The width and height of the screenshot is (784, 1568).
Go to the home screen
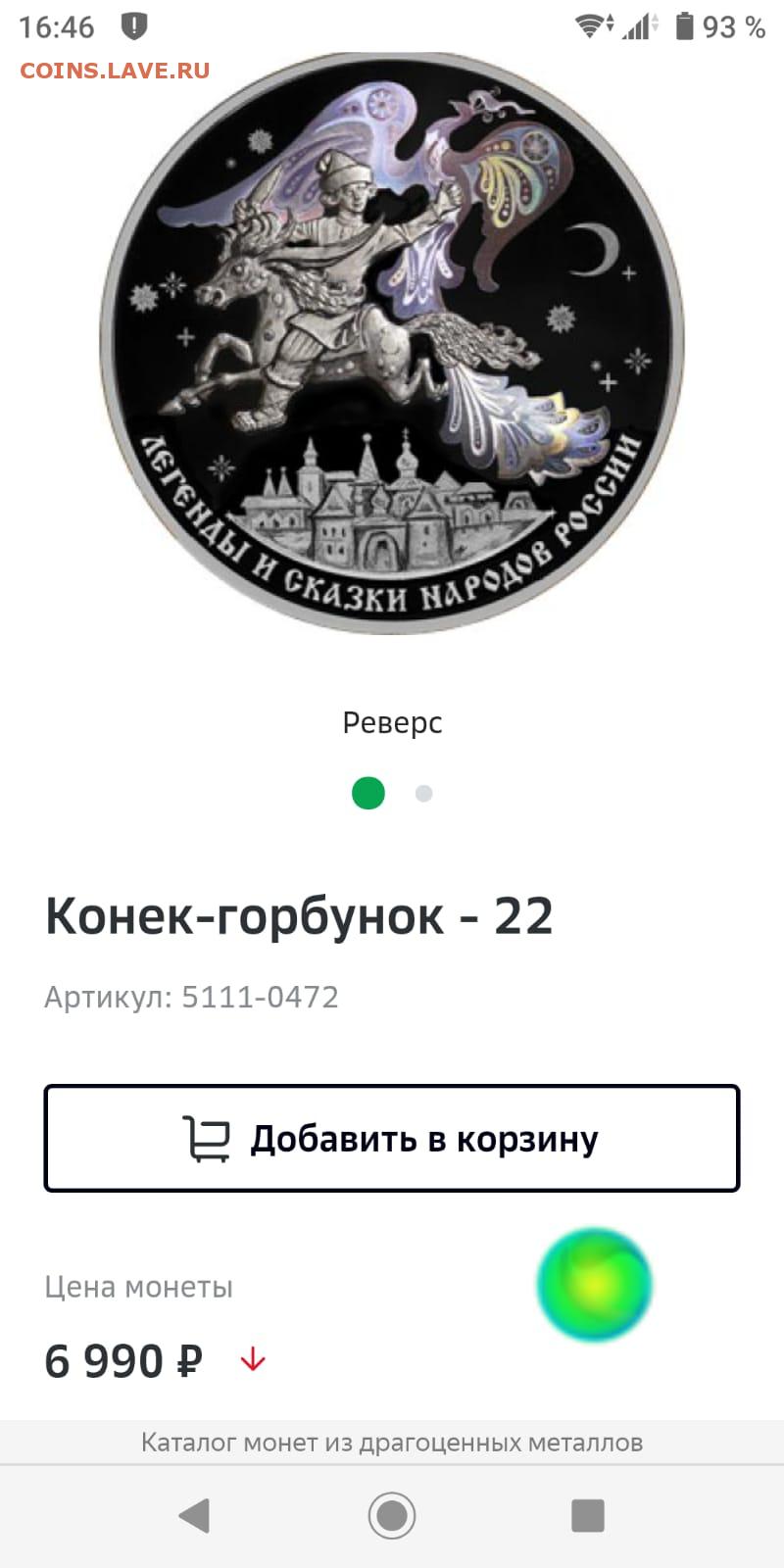(392, 1515)
